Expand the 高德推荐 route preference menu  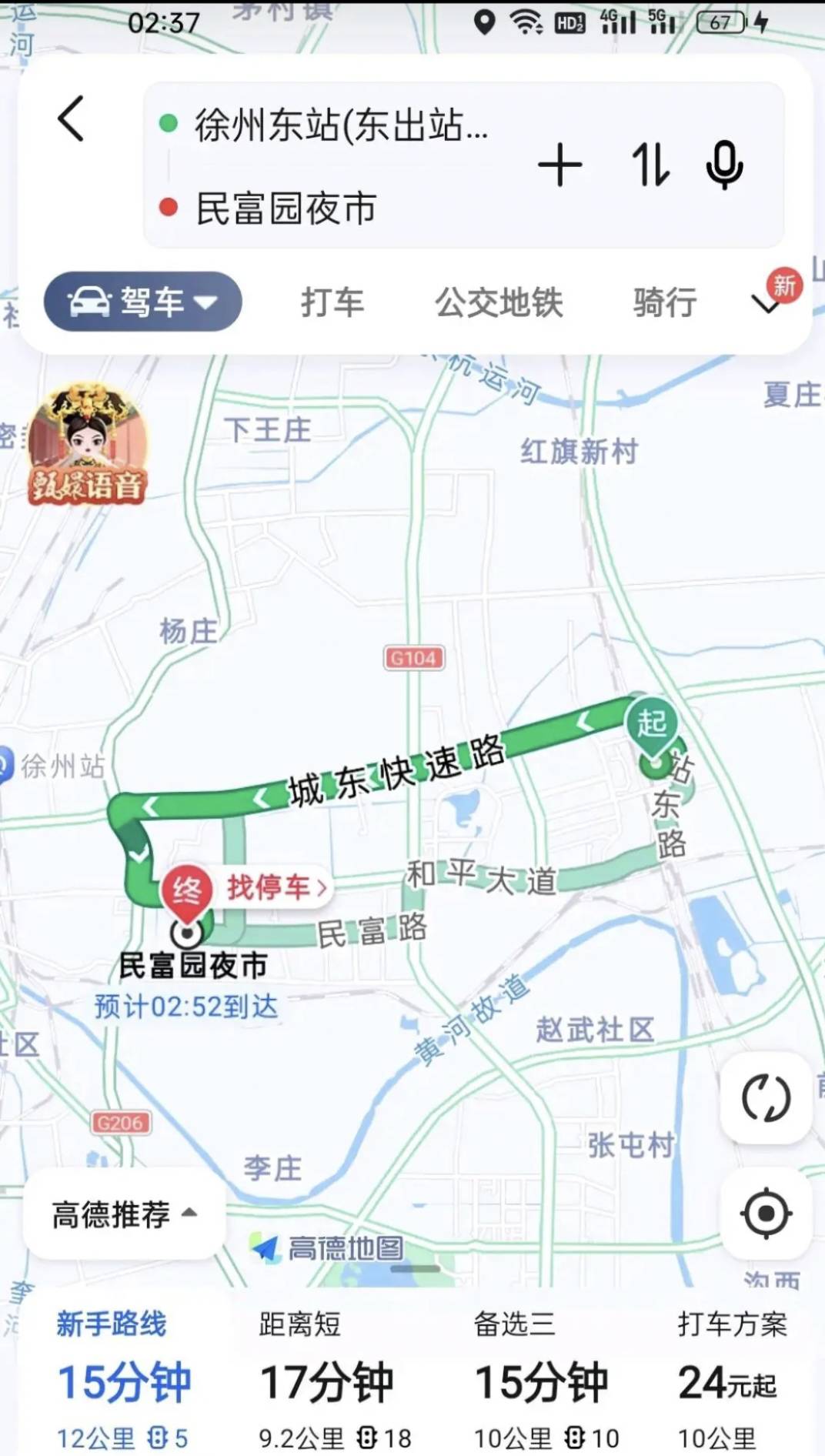pos(124,1214)
